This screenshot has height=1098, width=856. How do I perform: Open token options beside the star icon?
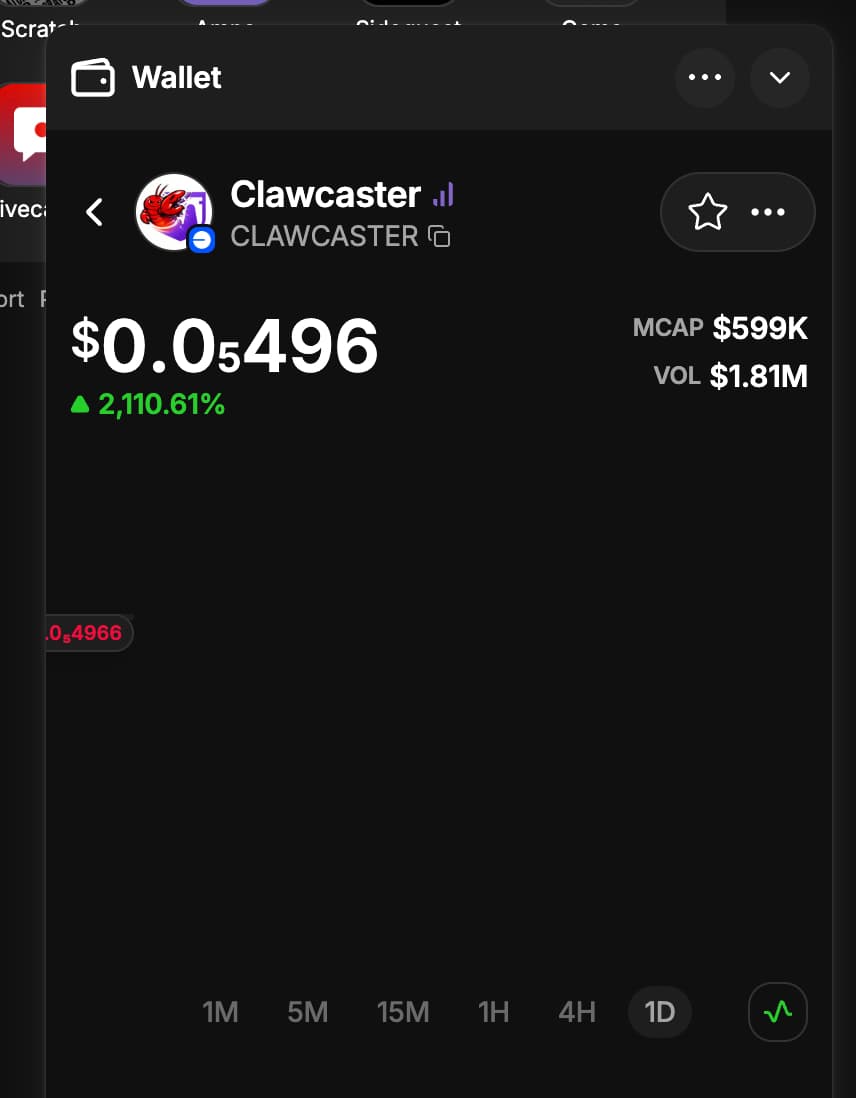click(x=768, y=212)
